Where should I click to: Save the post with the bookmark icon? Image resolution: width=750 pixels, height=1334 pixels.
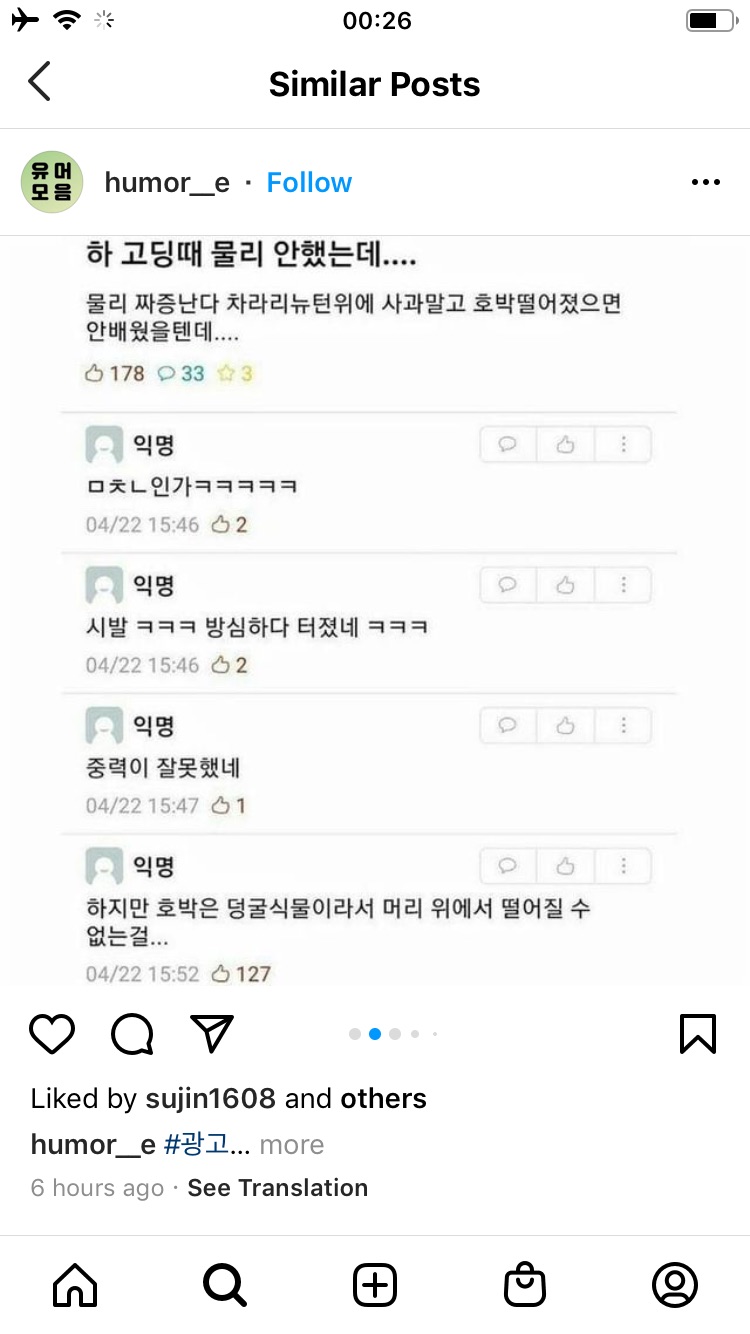click(x=698, y=1034)
